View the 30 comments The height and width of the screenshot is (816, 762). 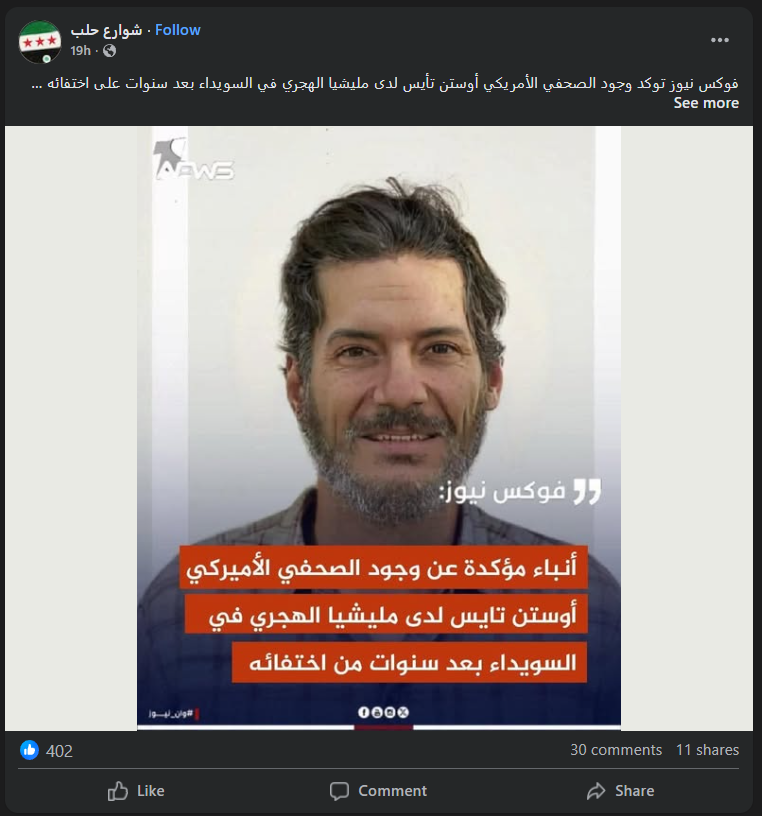point(616,750)
